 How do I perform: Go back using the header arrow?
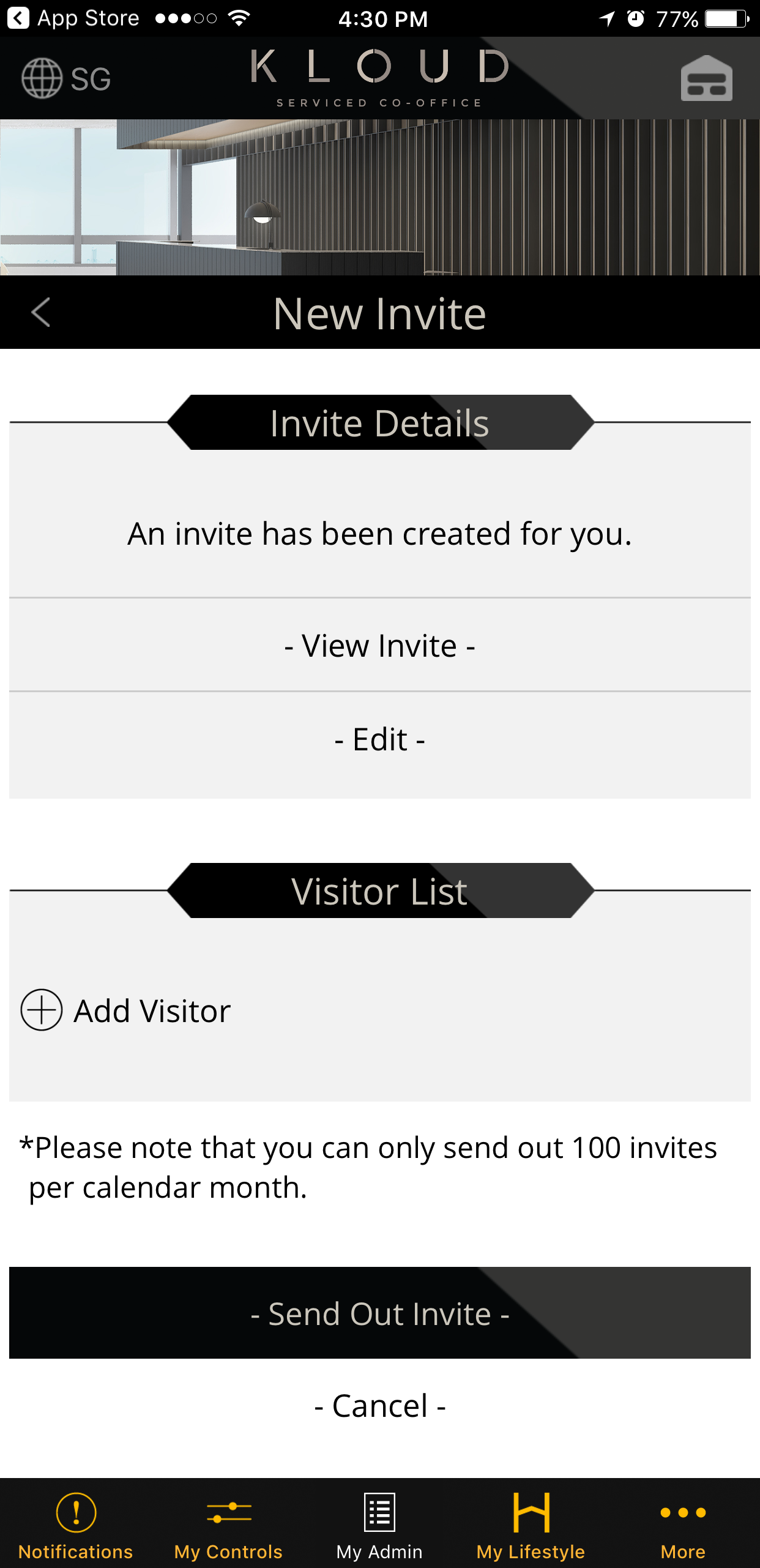click(40, 313)
